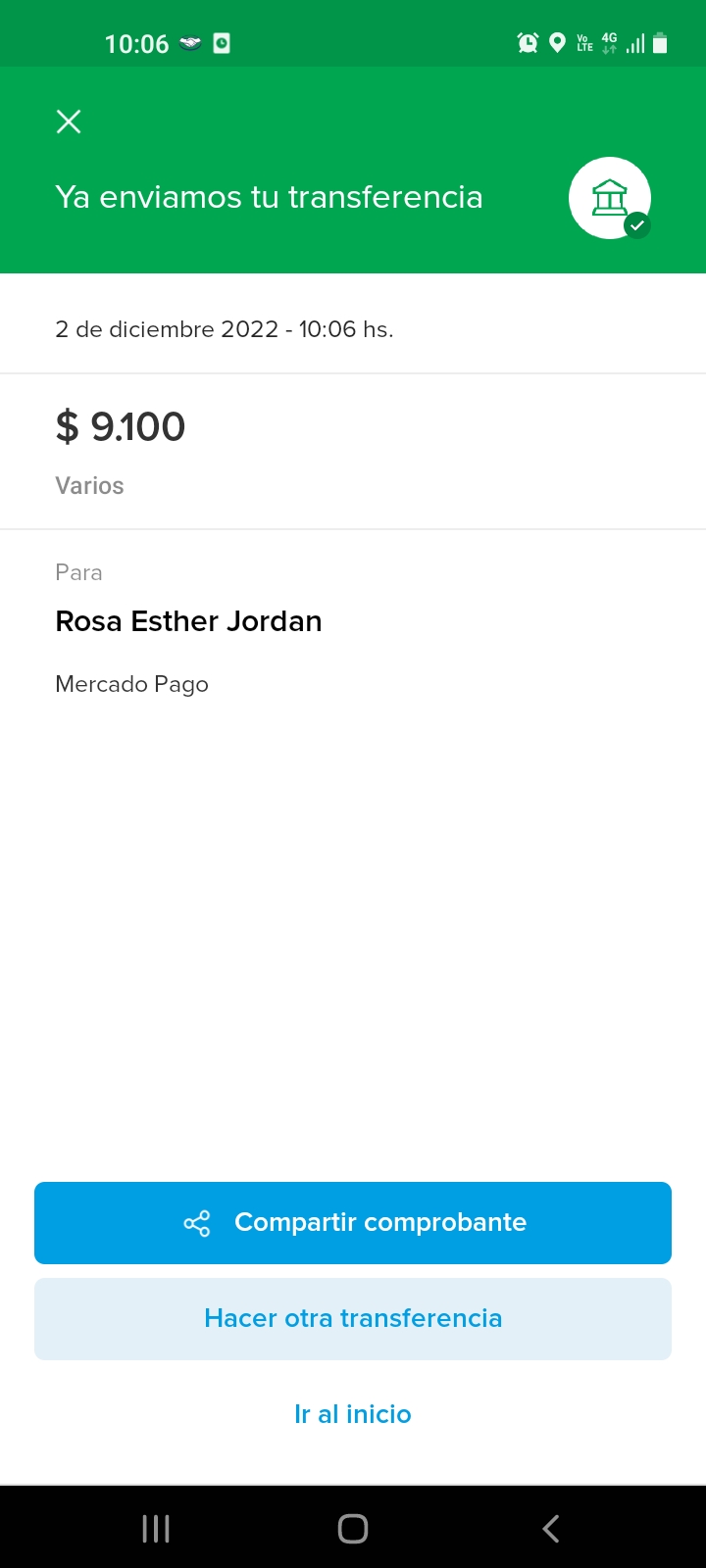Viewport: 706px width, 1568px height.
Task: Open the recent apps view
Action: coord(156,1529)
